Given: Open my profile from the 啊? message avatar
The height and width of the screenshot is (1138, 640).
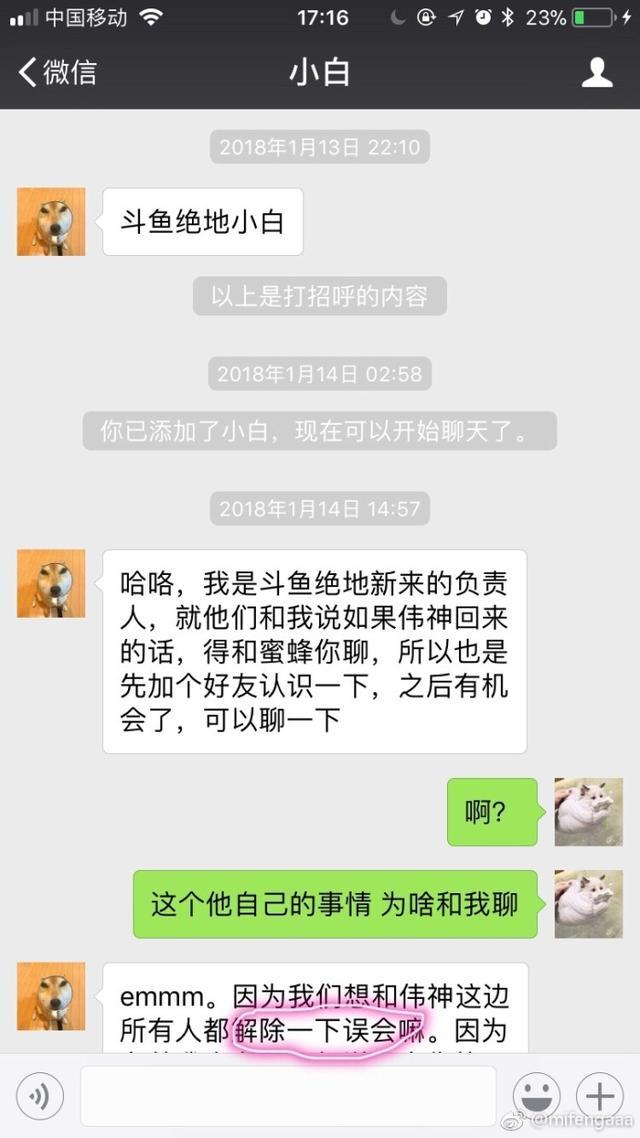Looking at the screenshot, I should 588,812.
